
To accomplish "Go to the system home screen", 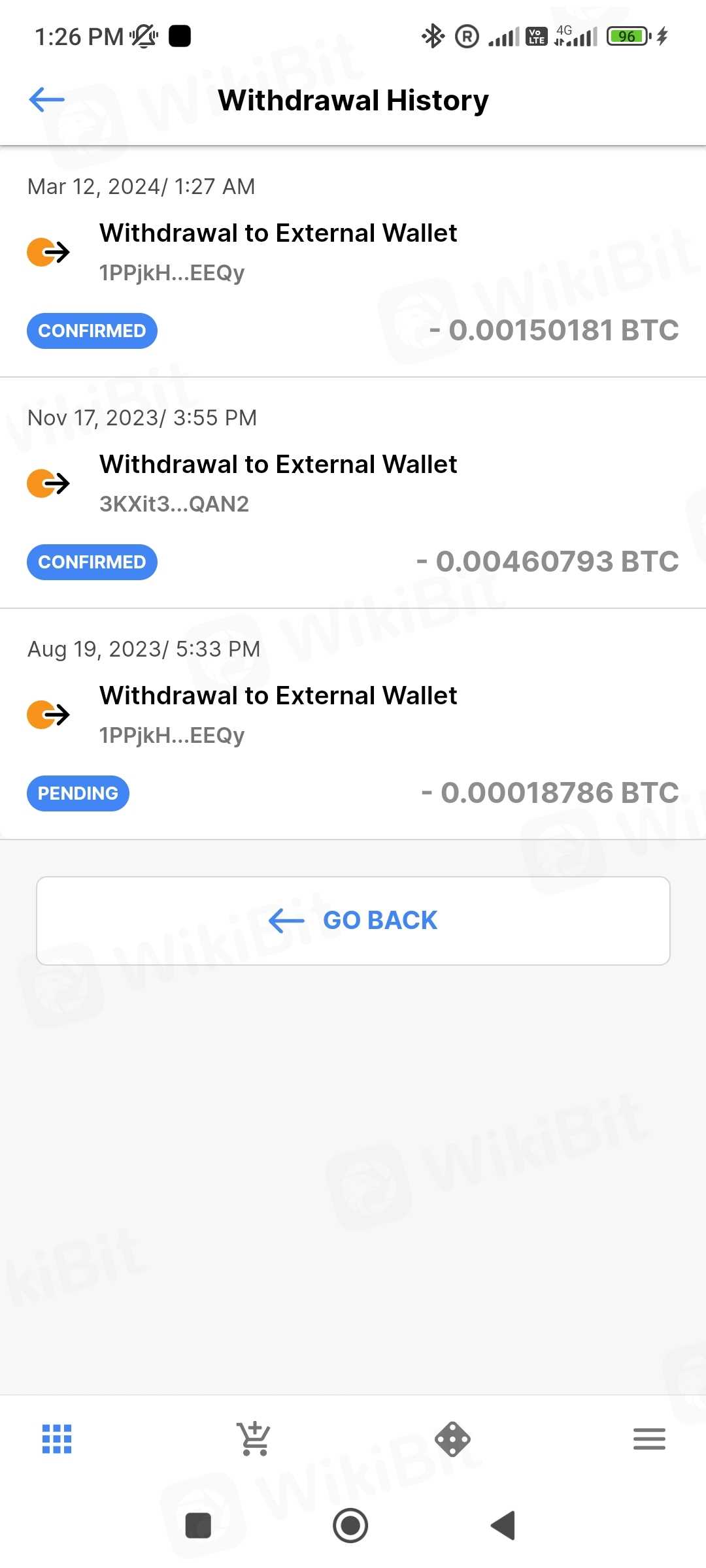I will click(350, 1526).
